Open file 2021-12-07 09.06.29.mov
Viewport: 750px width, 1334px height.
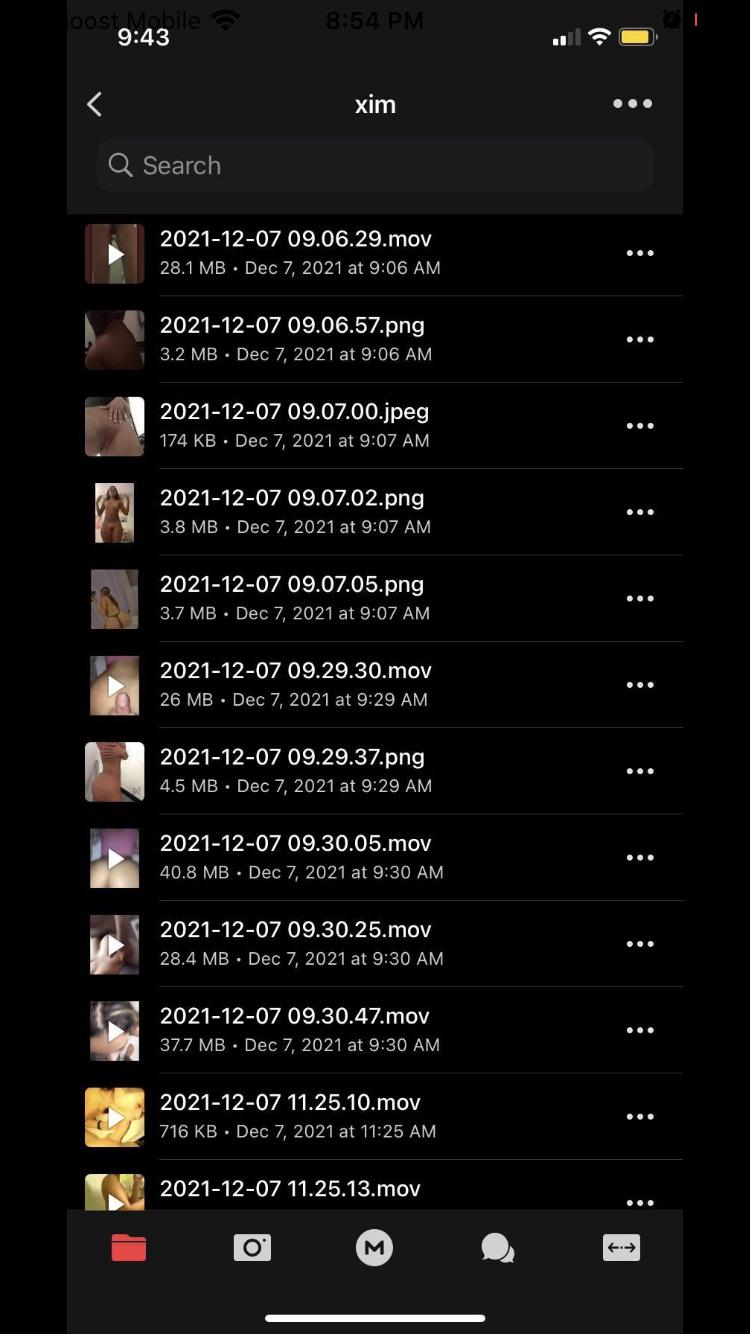296,252
